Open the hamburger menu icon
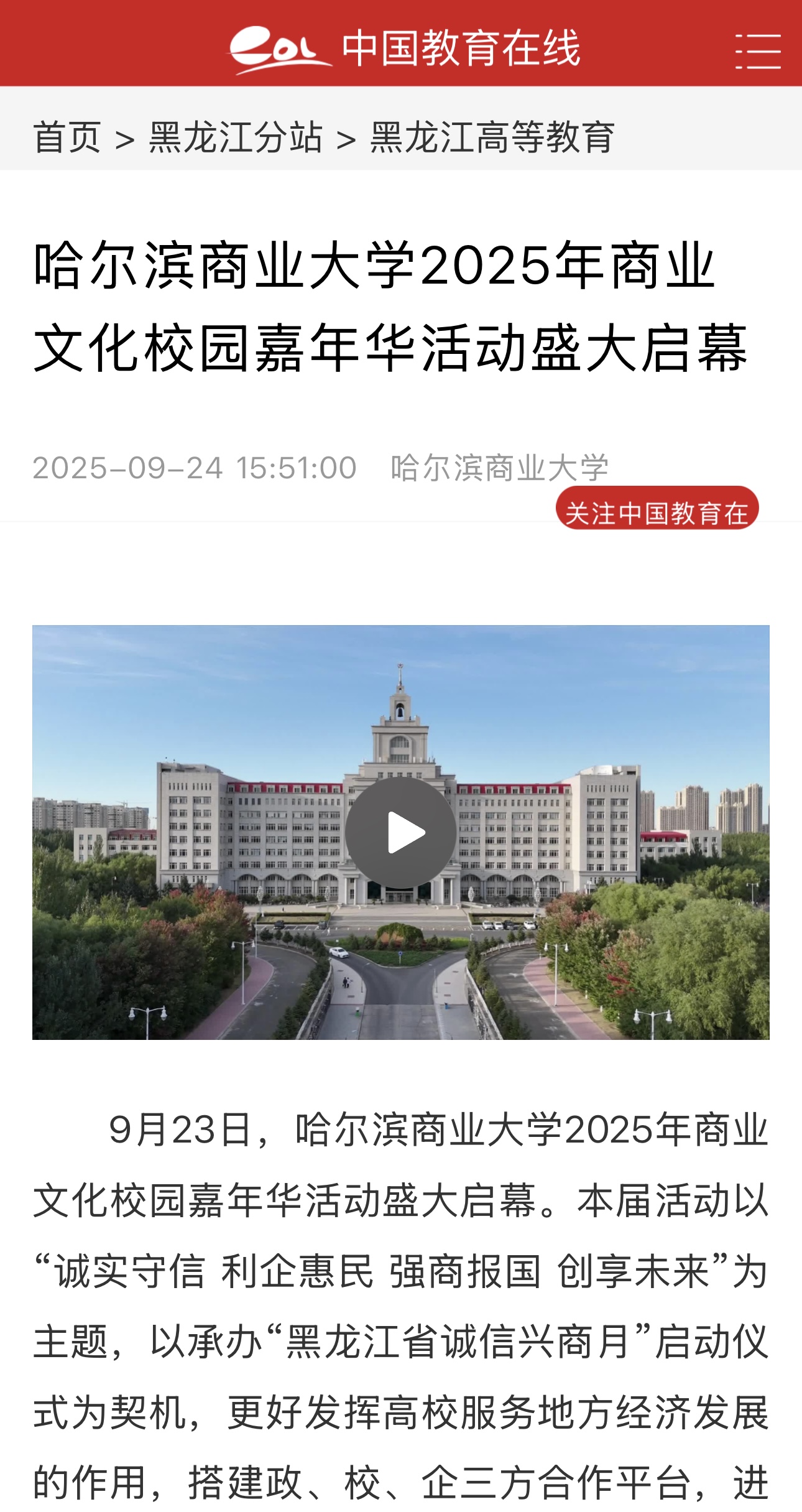The image size is (802, 1512). click(758, 51)
